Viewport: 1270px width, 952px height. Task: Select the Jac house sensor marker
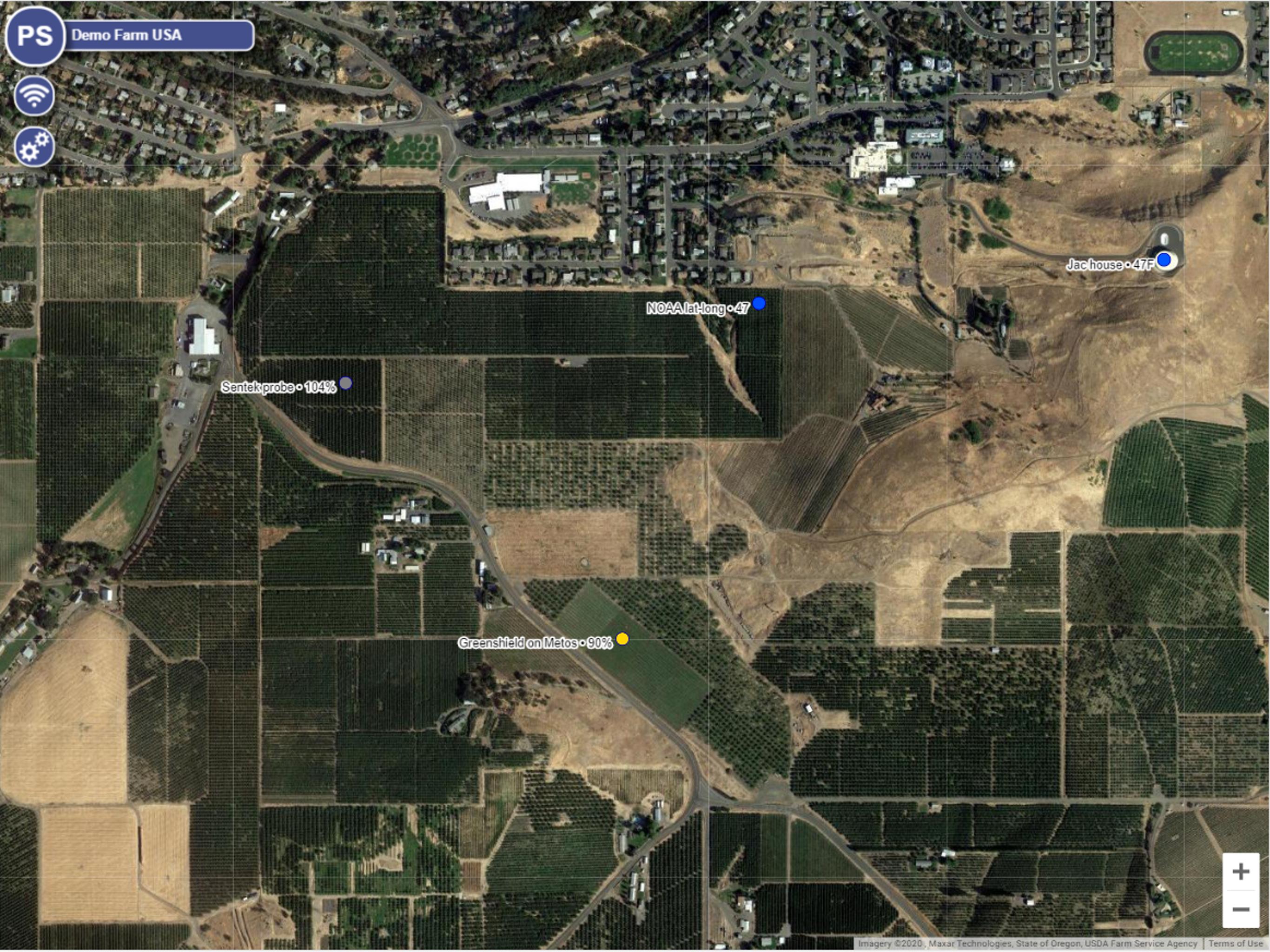pyautogui.click(x=1163, y=260)
